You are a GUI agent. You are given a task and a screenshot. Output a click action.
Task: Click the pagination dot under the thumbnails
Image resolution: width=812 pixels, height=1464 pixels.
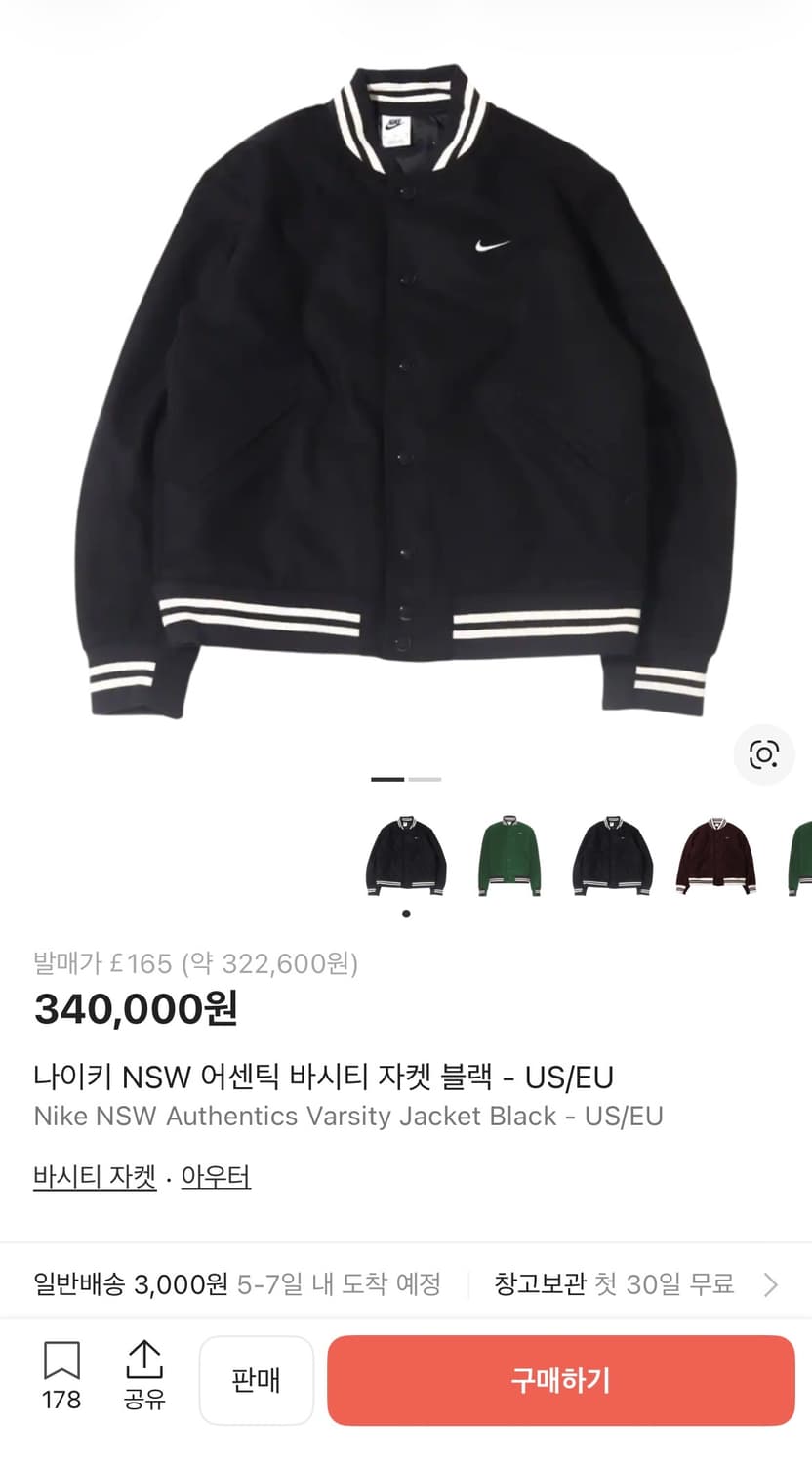406,914
